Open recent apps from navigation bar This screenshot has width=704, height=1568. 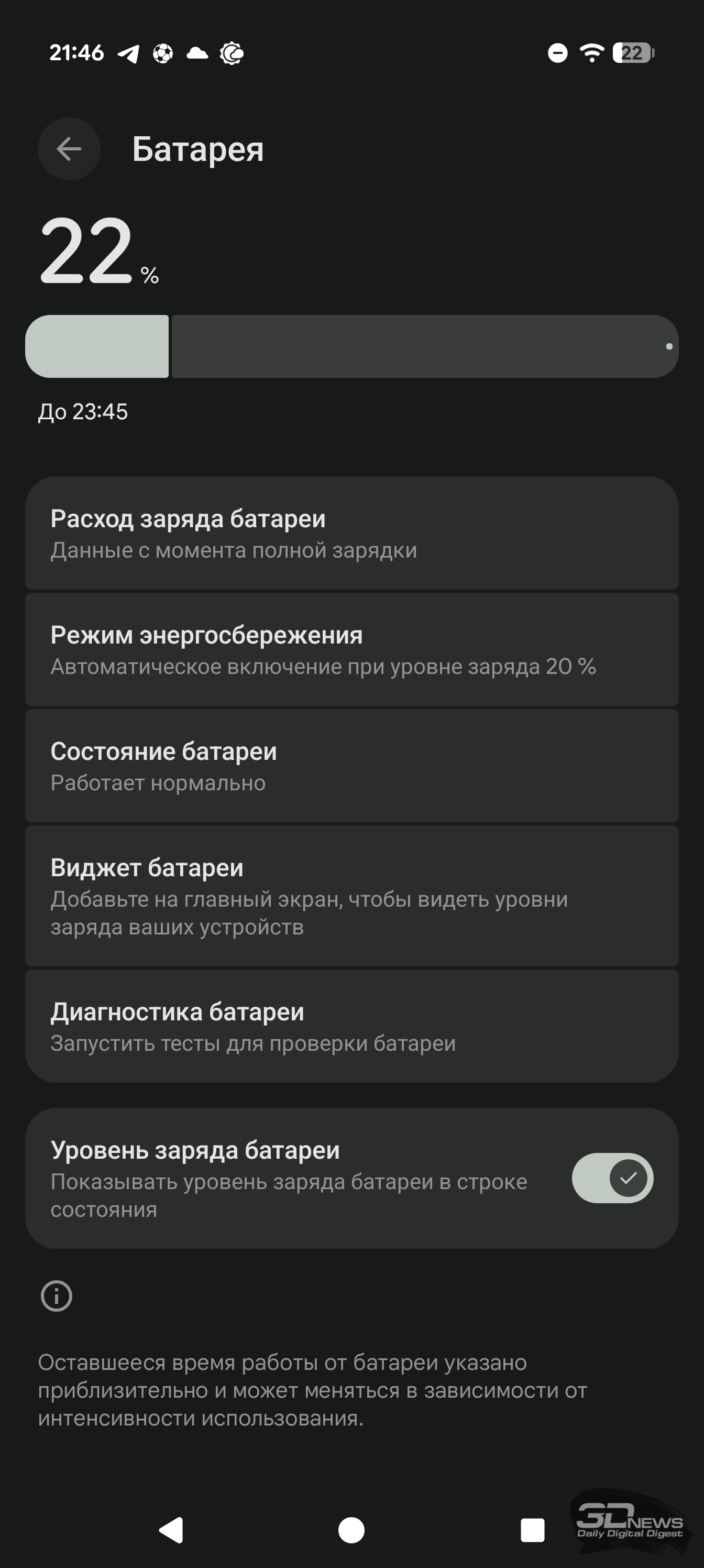pyautogui.click(x=532, y=1530)
